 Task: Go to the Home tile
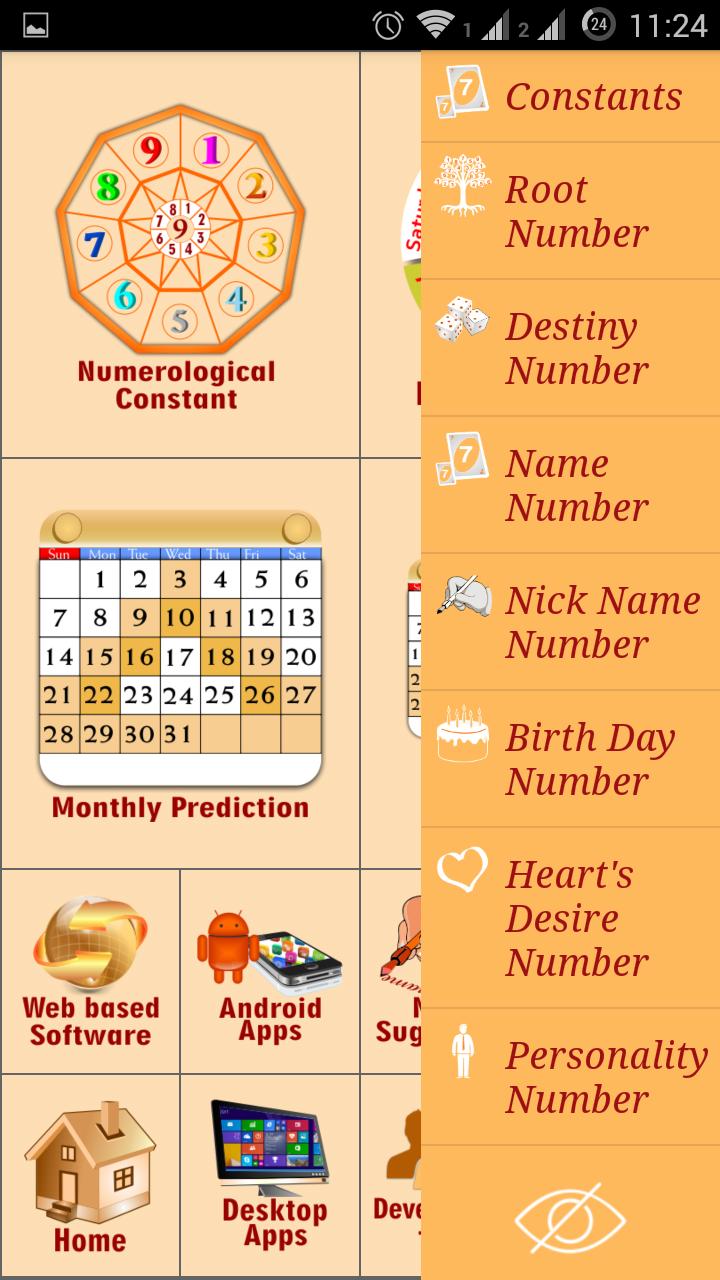[90, 1176]
